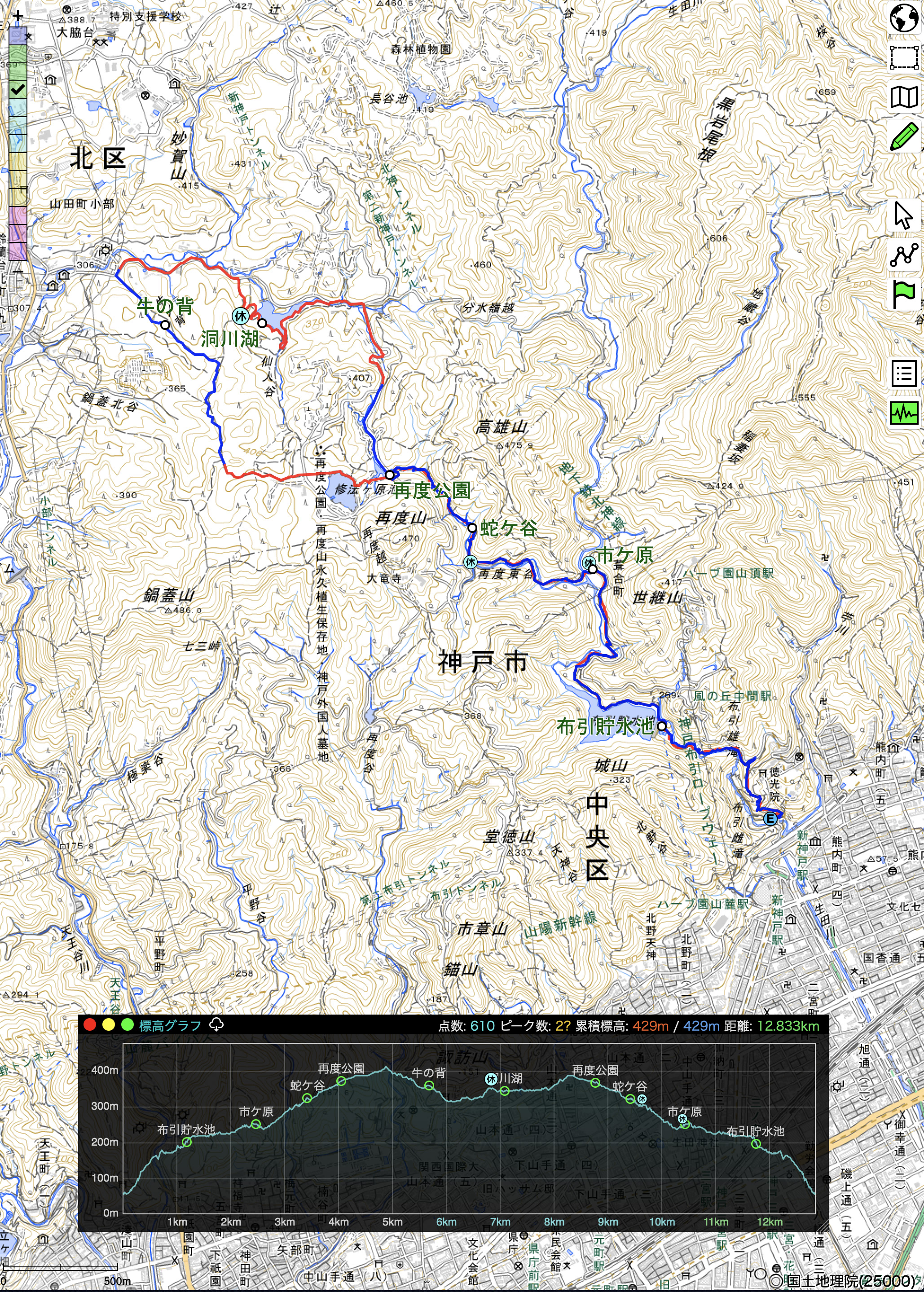Select the 再度公園 waypoint circle on the map
Image resolution: width=924 pixels, height=1292 pixels.
(x=390, y=475)
